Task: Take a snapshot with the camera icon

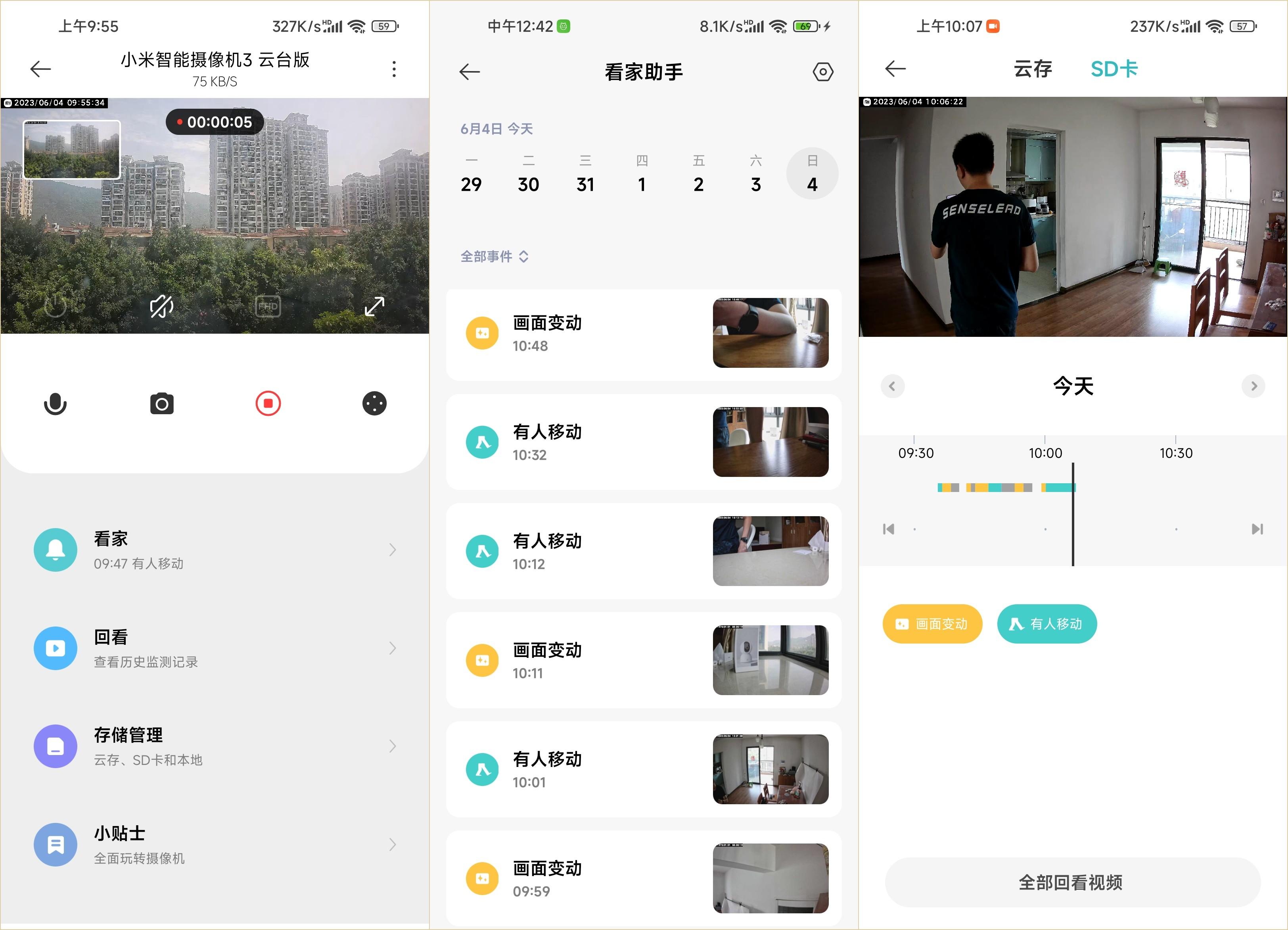Action: click(162, 404)
